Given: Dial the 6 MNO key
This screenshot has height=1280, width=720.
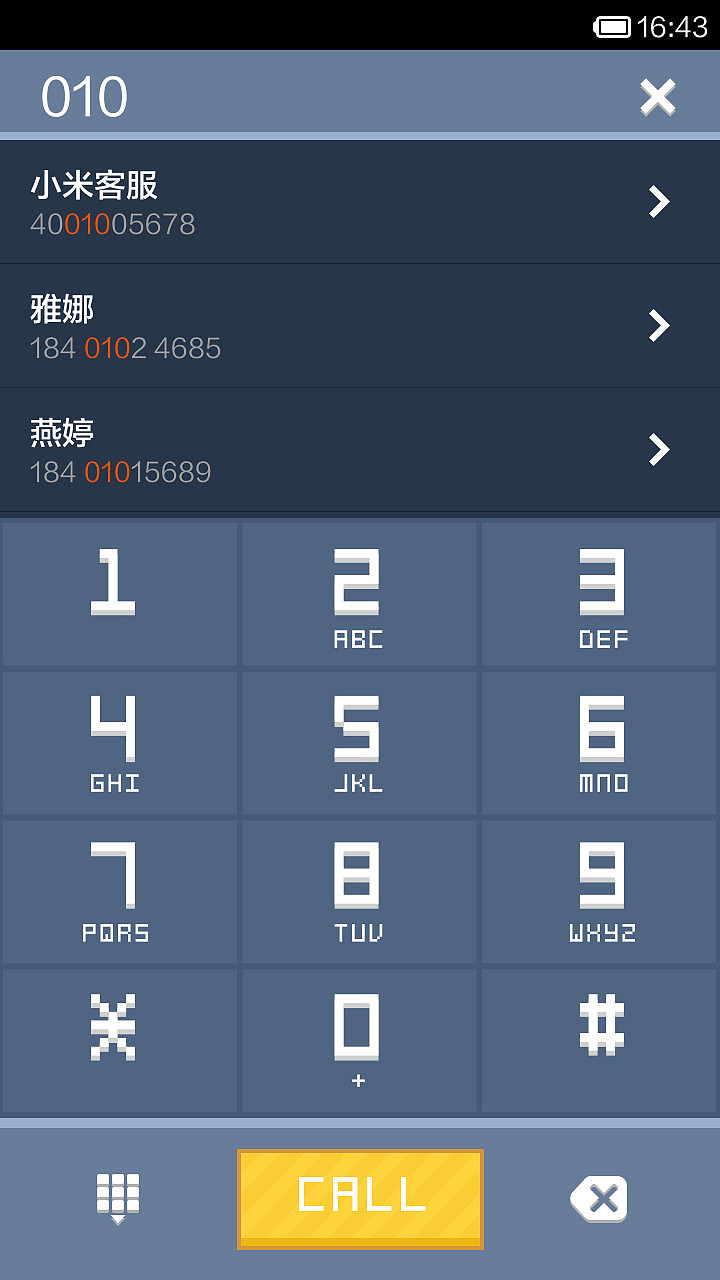Looking at the screenshot, I should 599,742.
